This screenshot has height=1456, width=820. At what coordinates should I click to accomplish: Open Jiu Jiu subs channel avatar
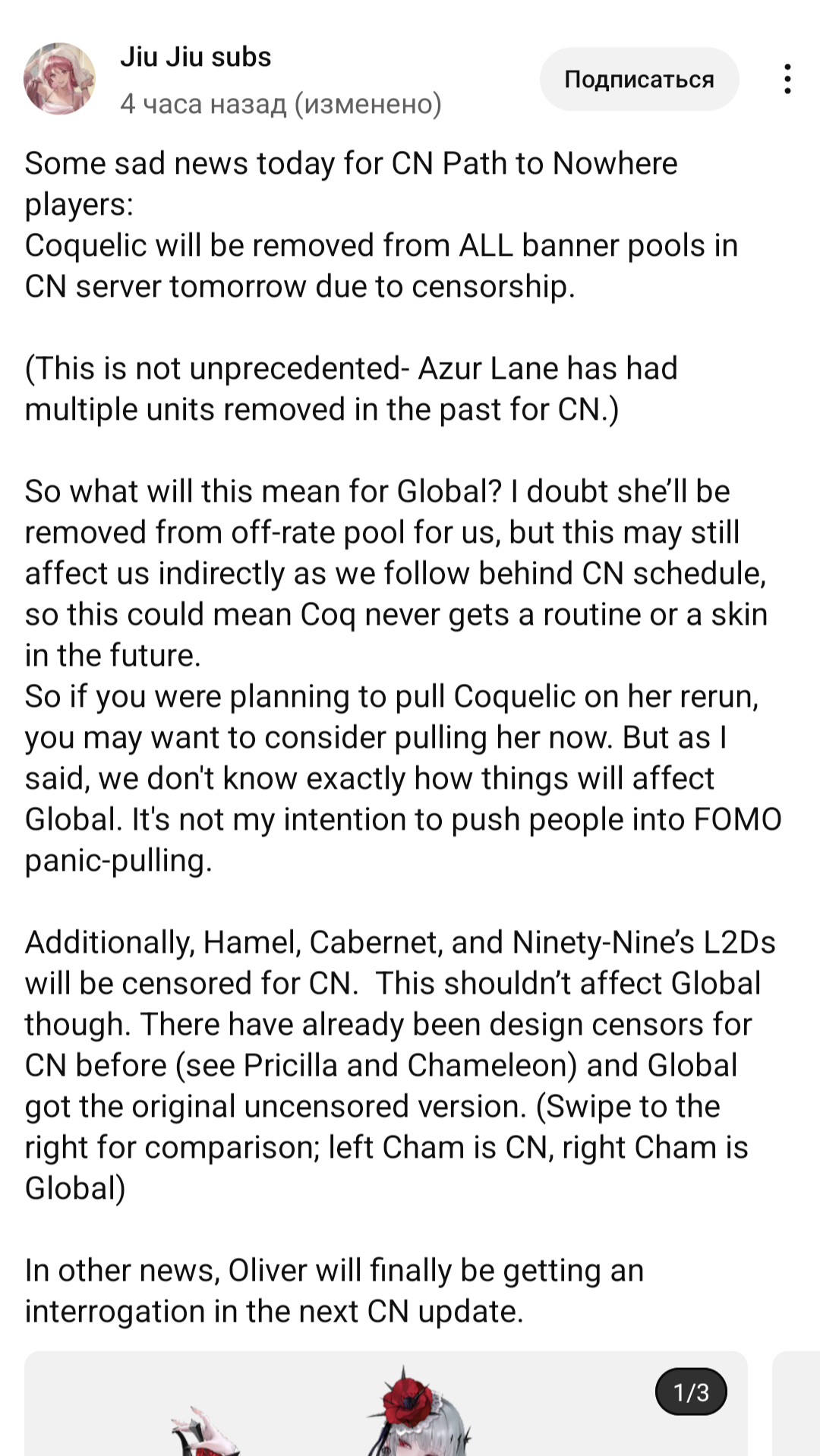point(60,79)
